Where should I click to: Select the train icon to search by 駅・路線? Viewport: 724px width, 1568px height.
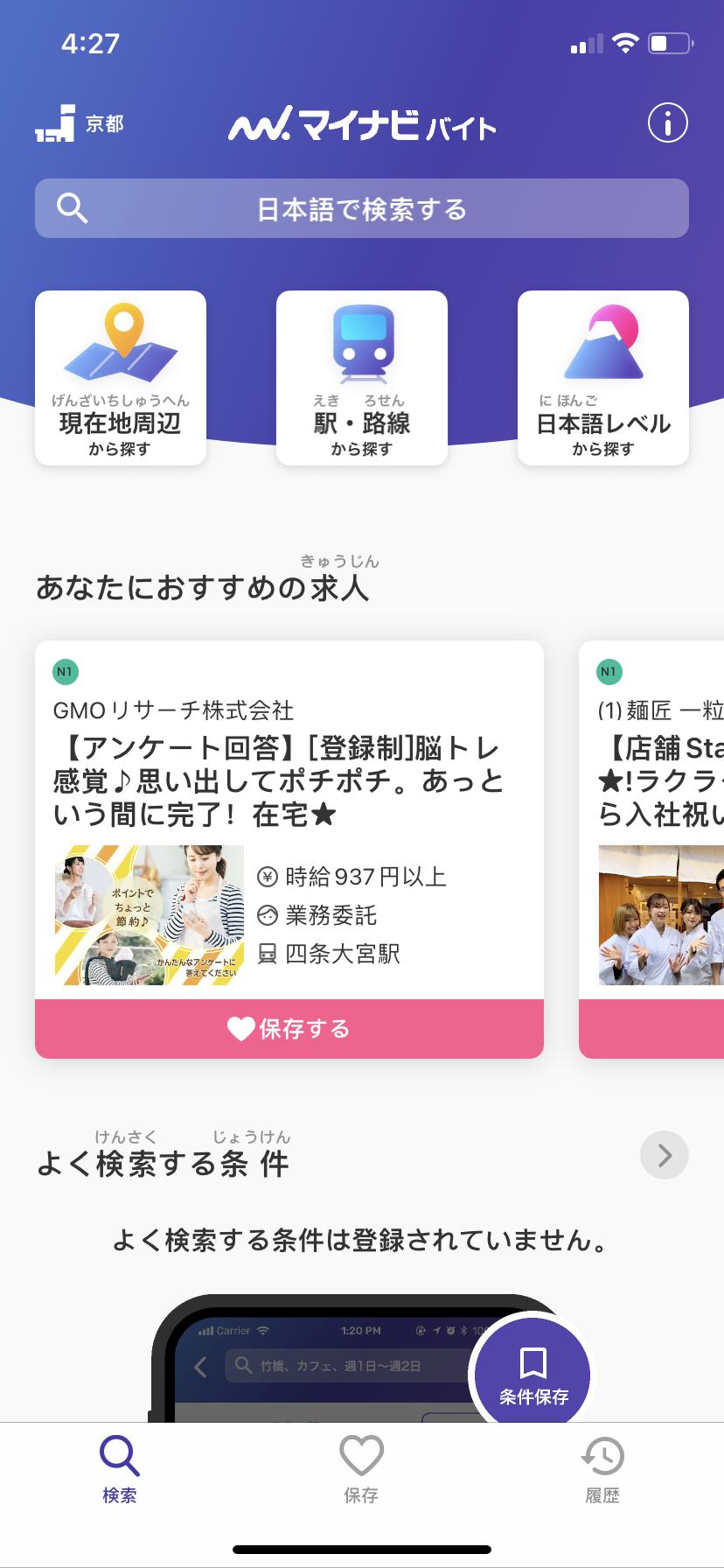[x=361, y=343]
